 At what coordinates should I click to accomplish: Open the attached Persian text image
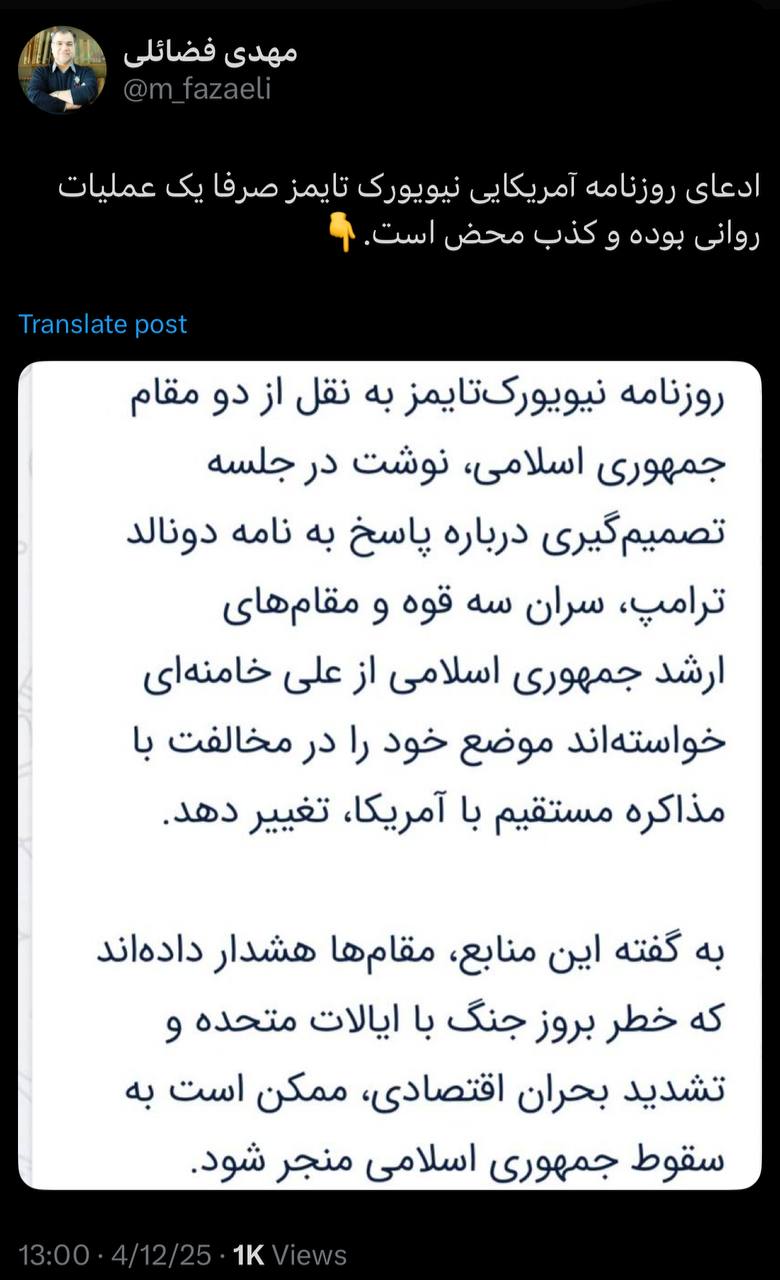[390, 775]
